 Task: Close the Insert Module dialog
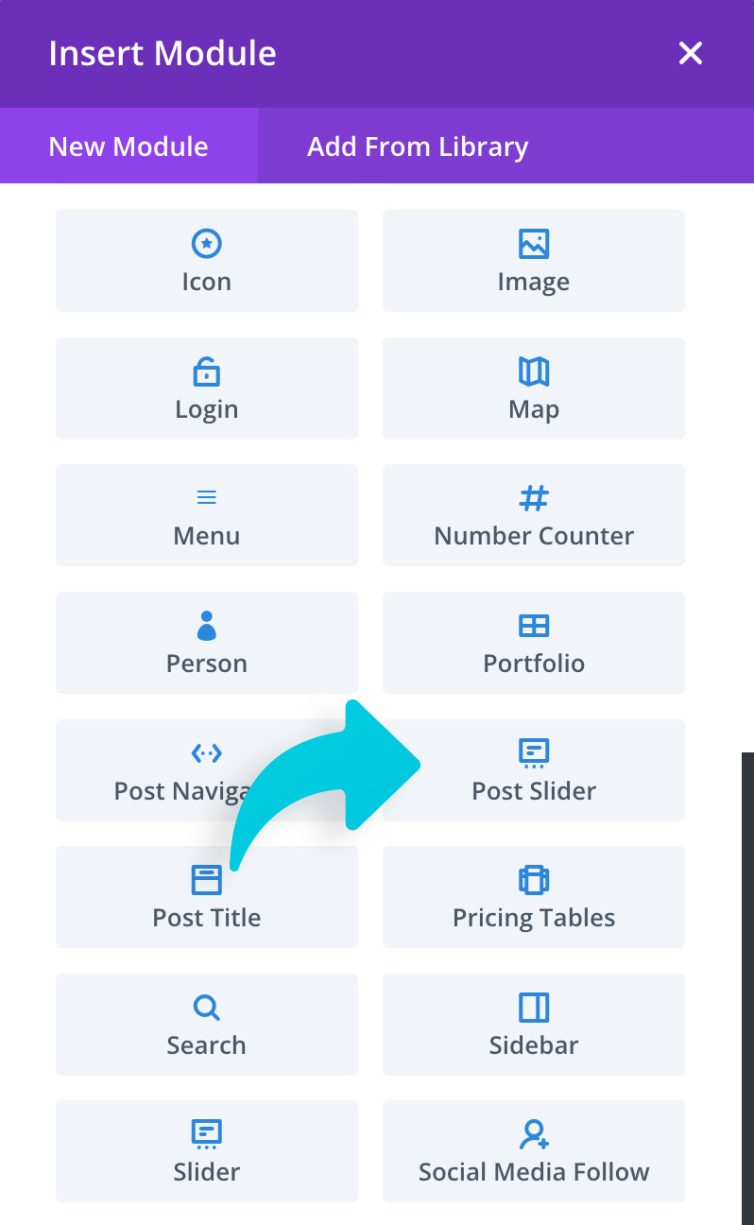(690, 53)
